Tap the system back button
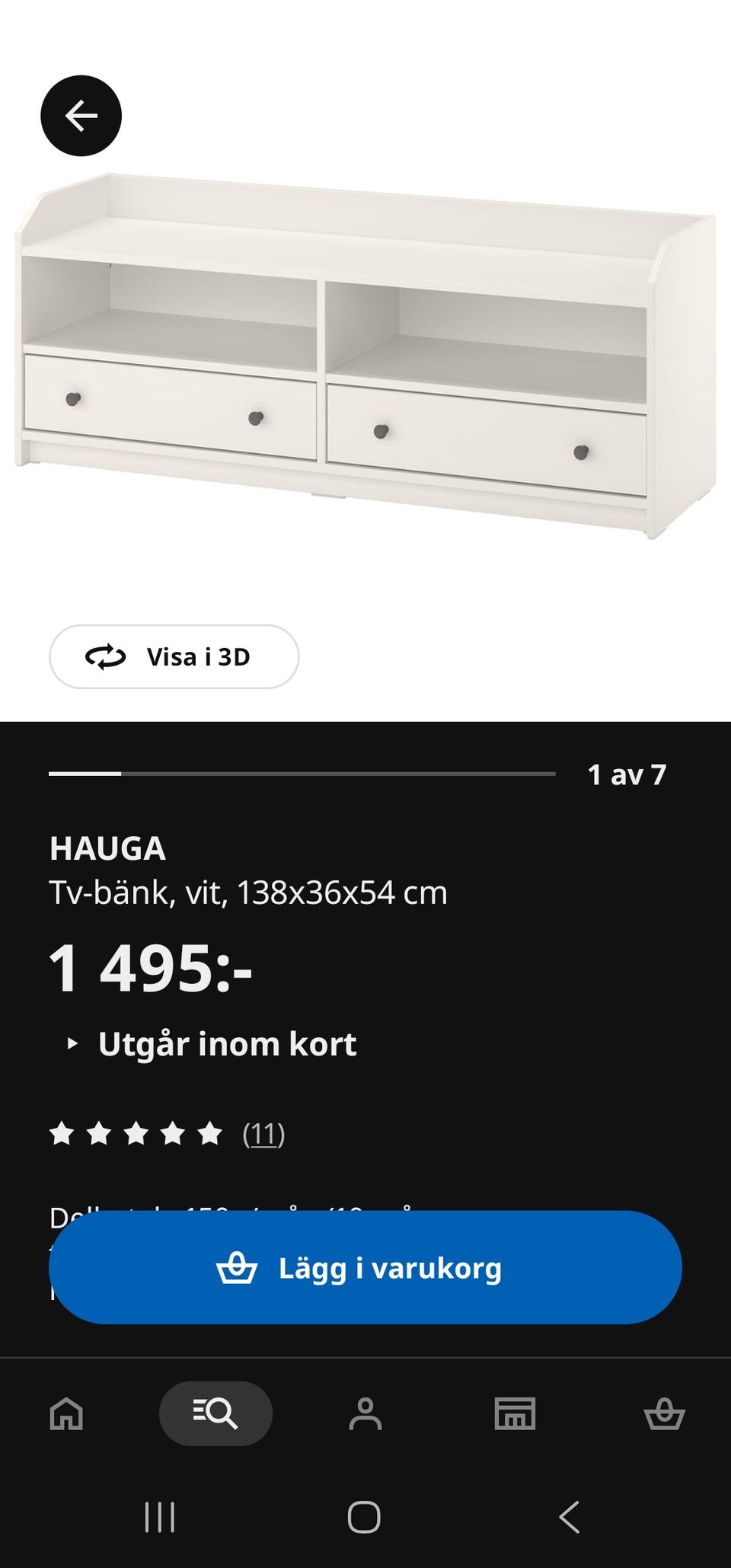This screenshot has width=731, height=1568. point(570,1517)
